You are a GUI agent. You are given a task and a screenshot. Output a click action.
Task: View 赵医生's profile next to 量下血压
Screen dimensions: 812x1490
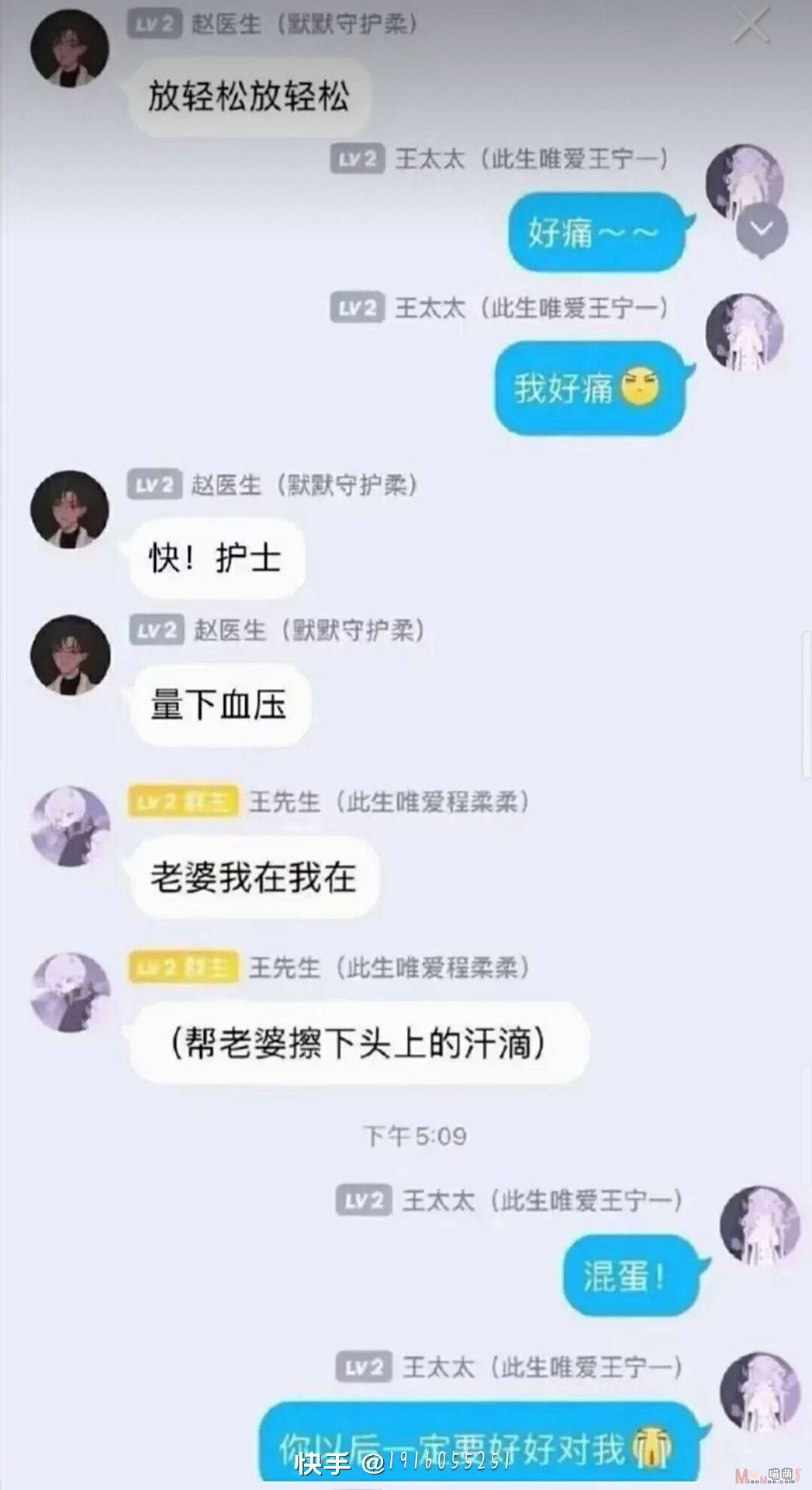point(70,655)
